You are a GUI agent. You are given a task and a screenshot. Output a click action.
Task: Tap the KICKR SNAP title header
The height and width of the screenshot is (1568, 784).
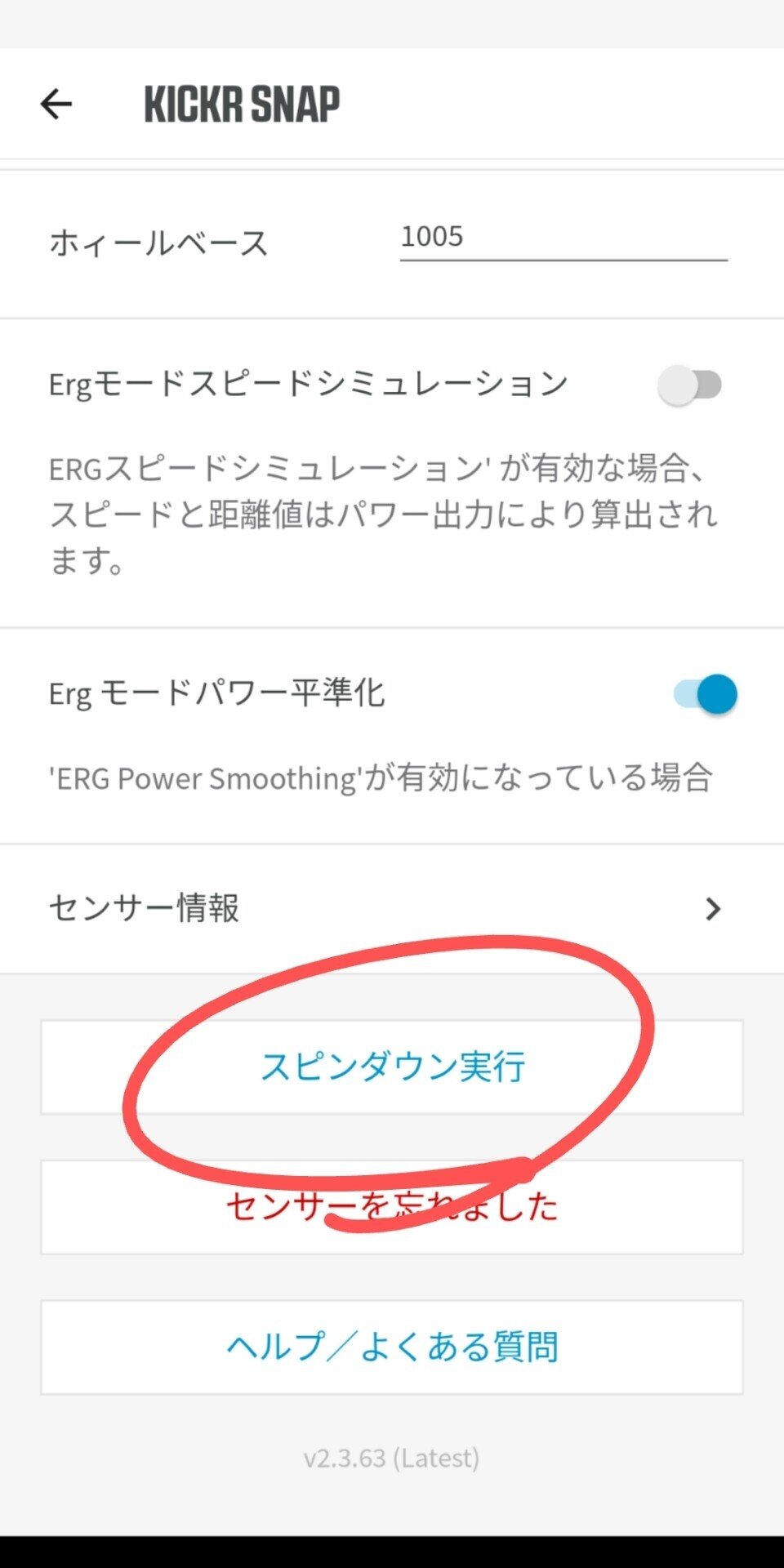(x=241, y=104)
